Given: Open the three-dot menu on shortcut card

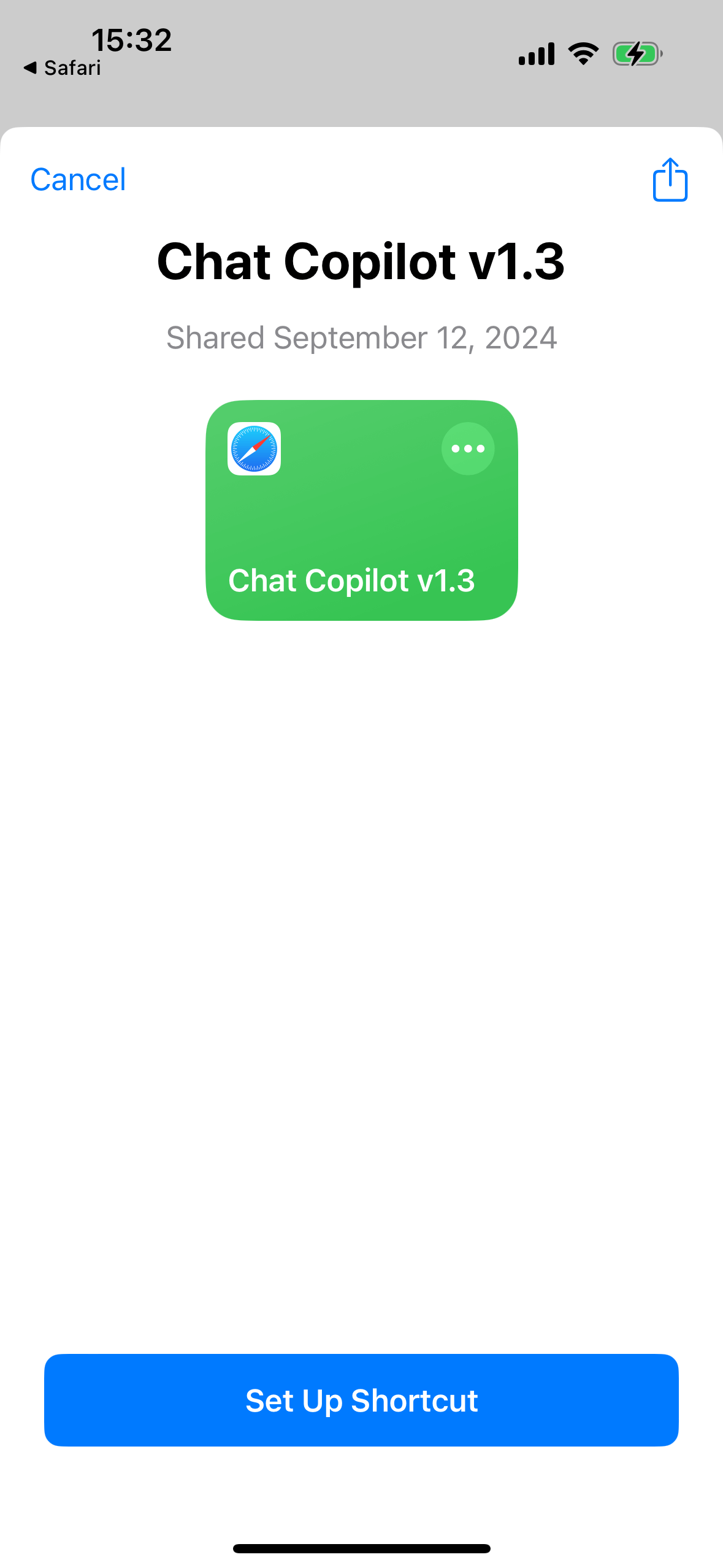Looking at the screenshot, I should 468,448.
